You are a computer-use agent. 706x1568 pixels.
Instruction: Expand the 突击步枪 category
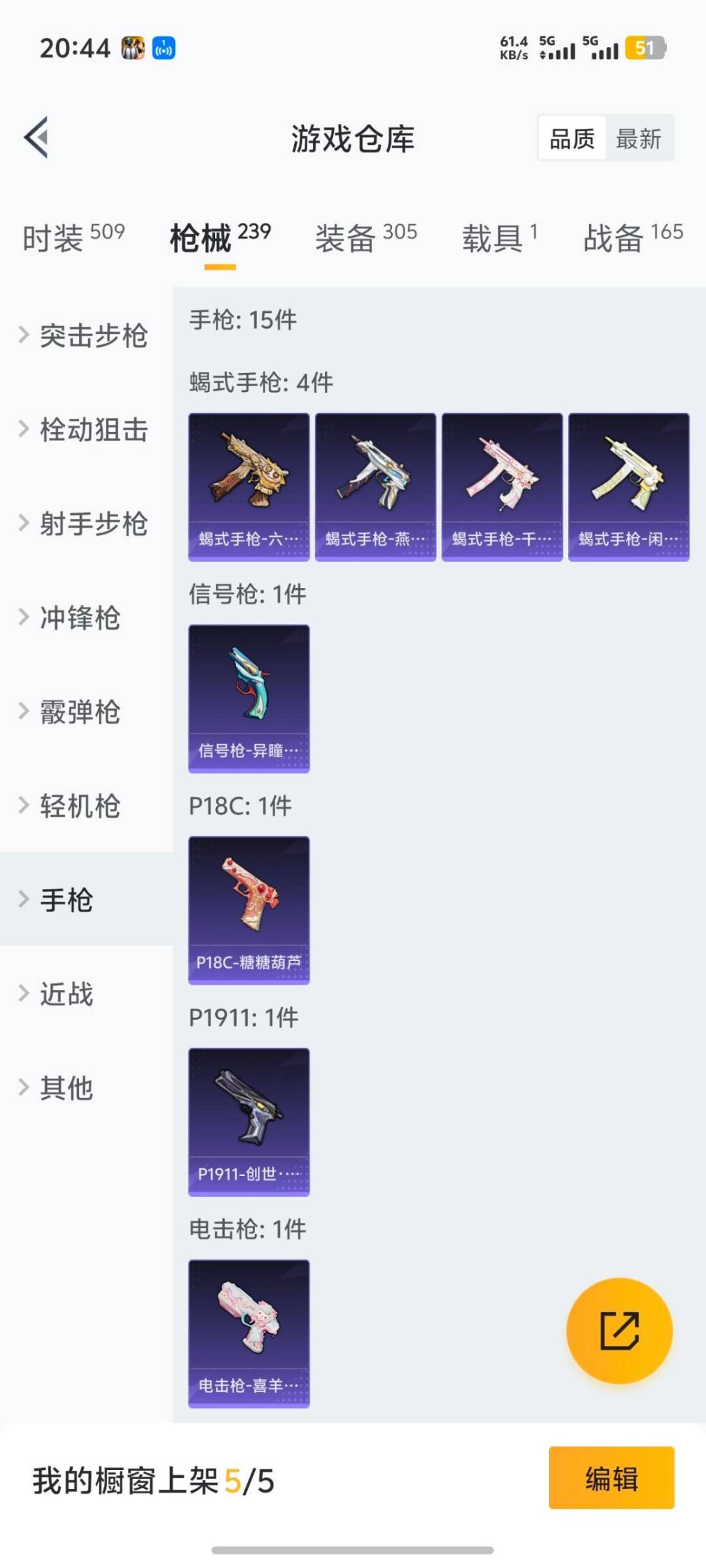(90, 335)
